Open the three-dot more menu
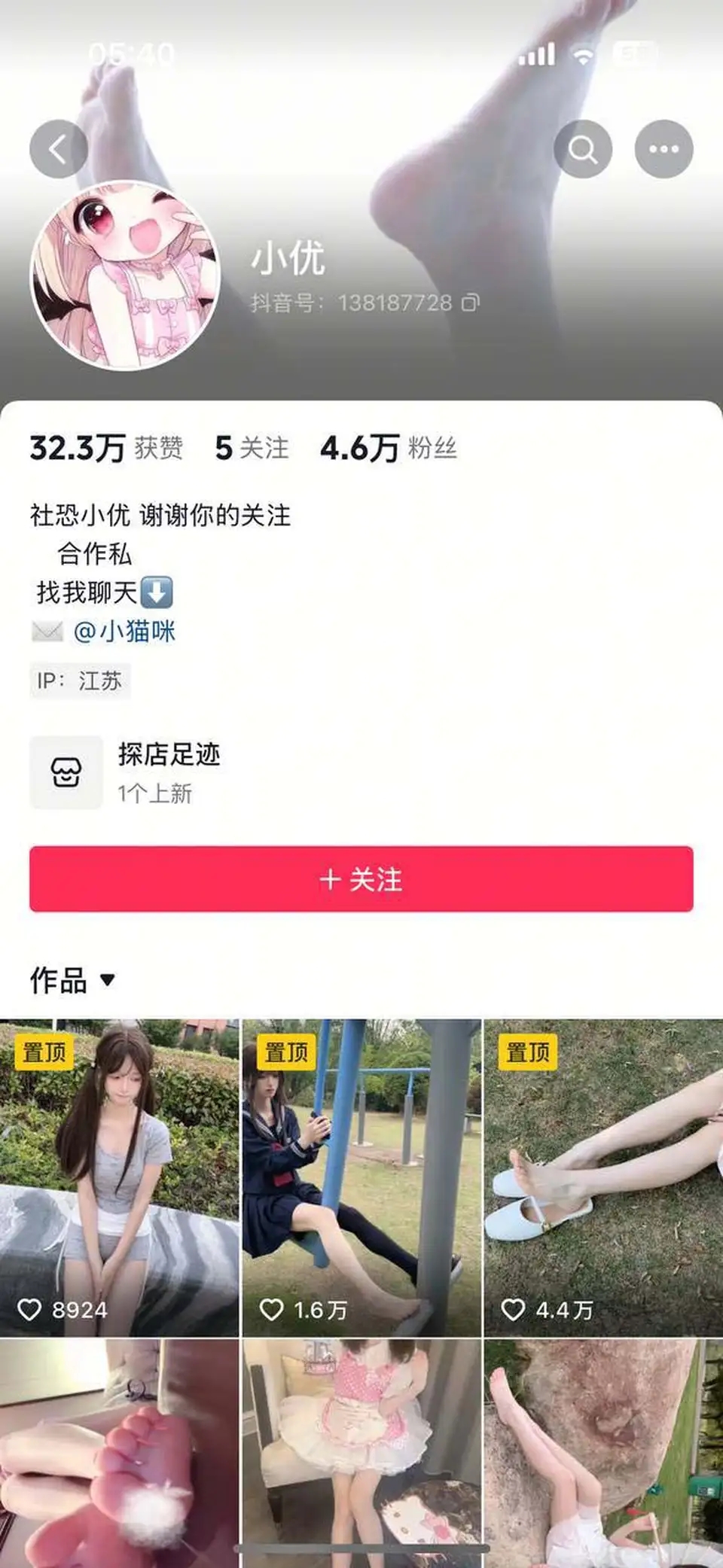The image size is (723, 1568). [x=664, y=149]
